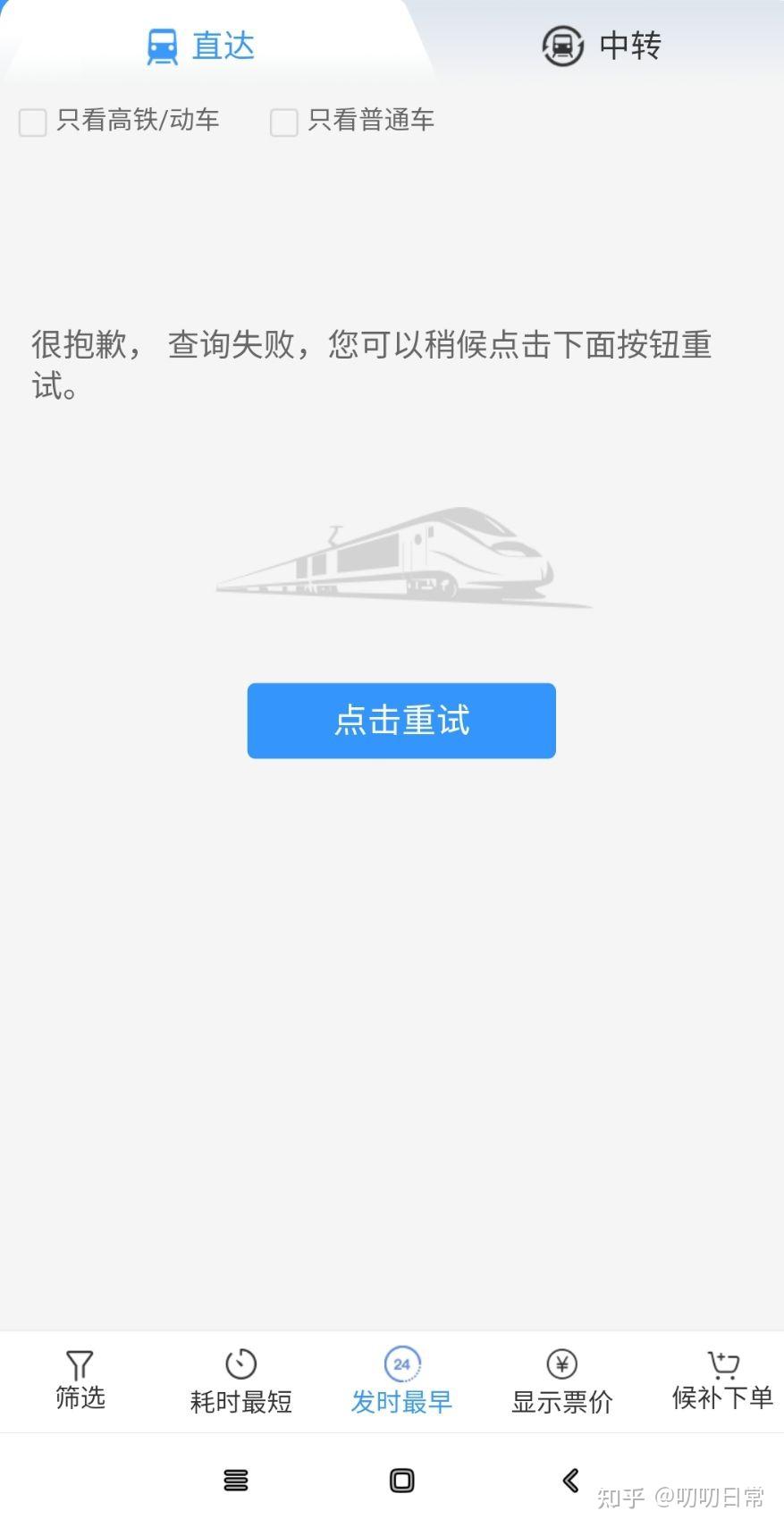Go back with system back button
This screenshot has height=1528, width=784.
570,1480
